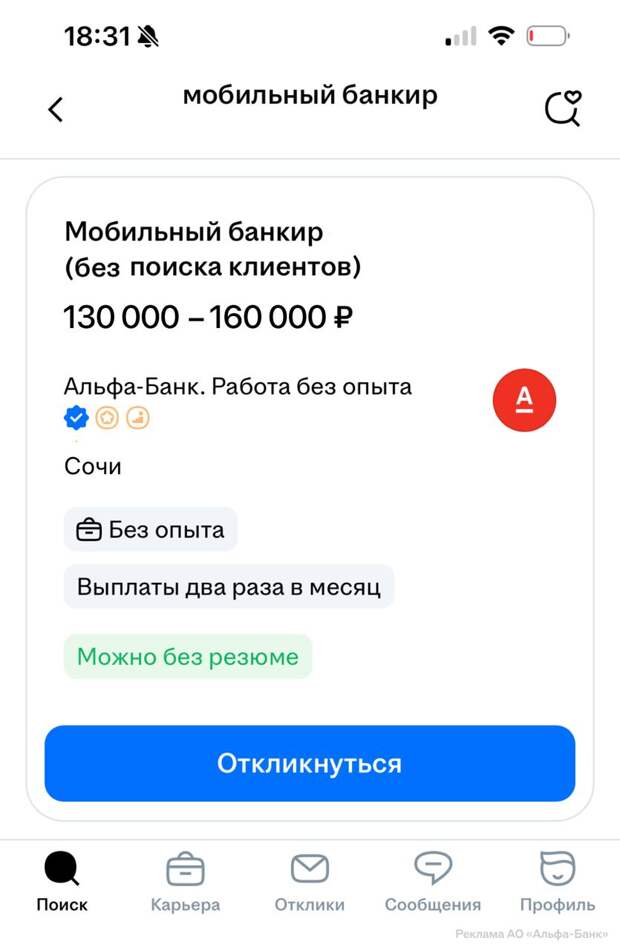Viewport: 620px width, 950px height.
Task: Switch to the Поиск tab
Action: (62, 881)
